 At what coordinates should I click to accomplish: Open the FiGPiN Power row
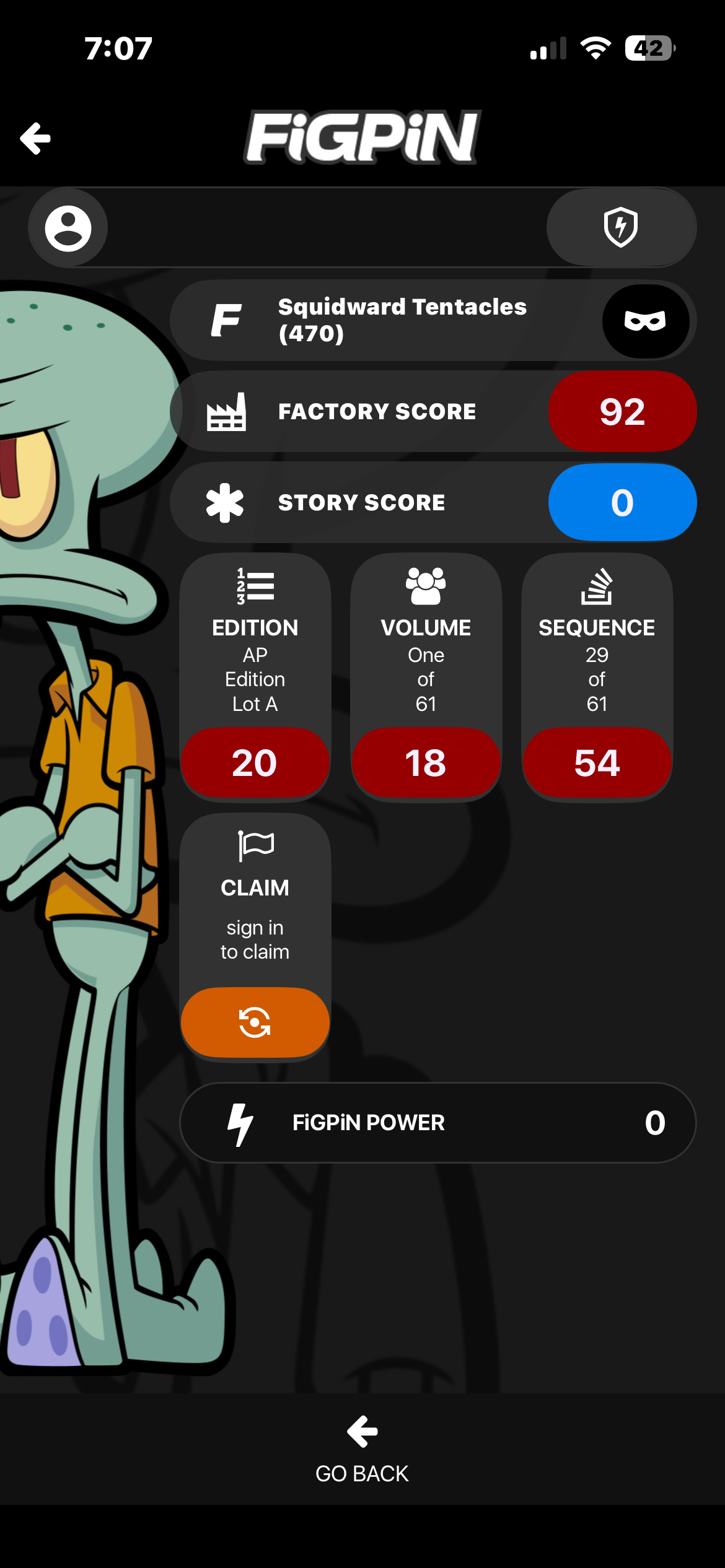(x=438, y=1123)
